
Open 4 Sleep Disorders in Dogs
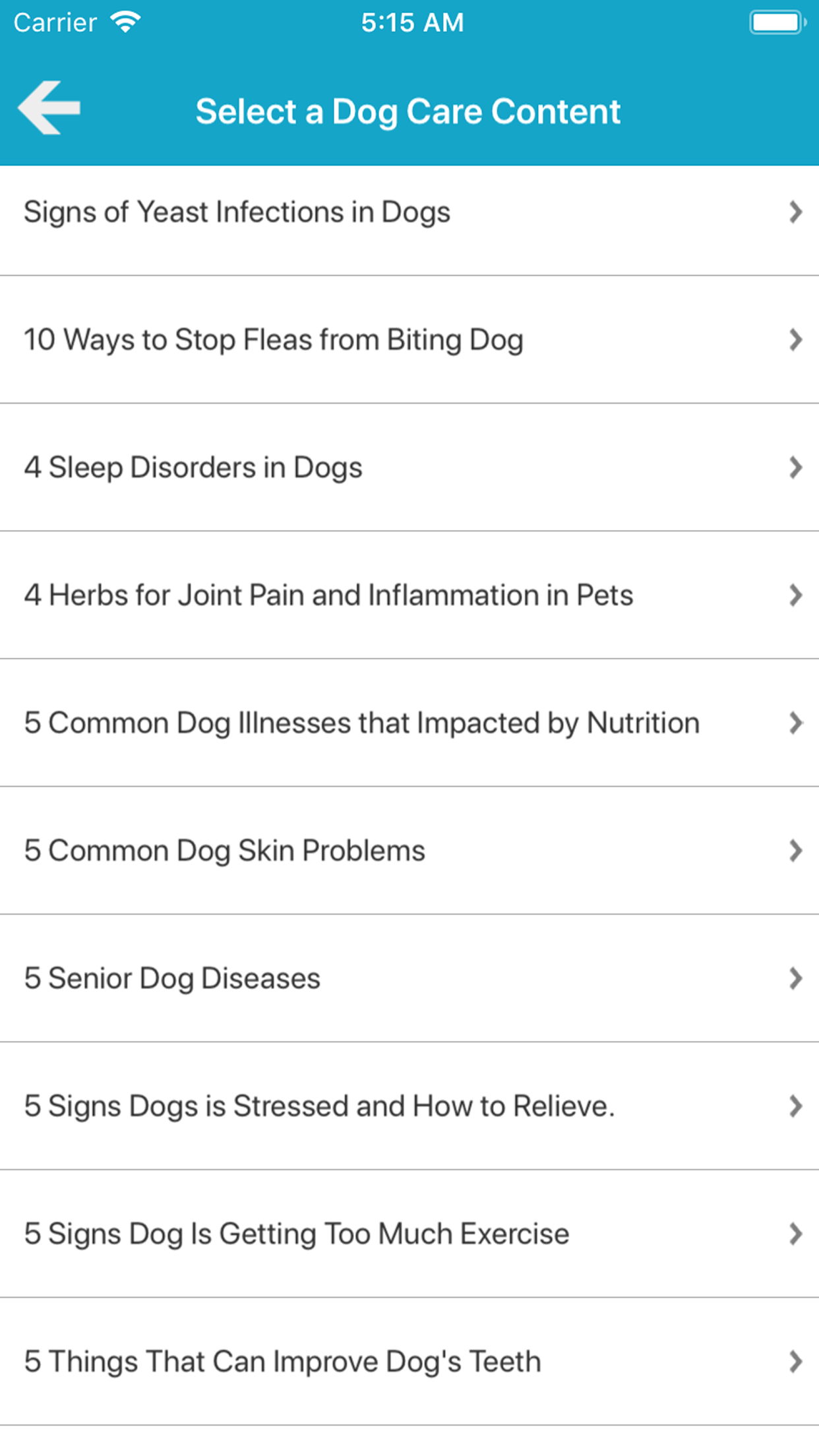coord(409,468)
